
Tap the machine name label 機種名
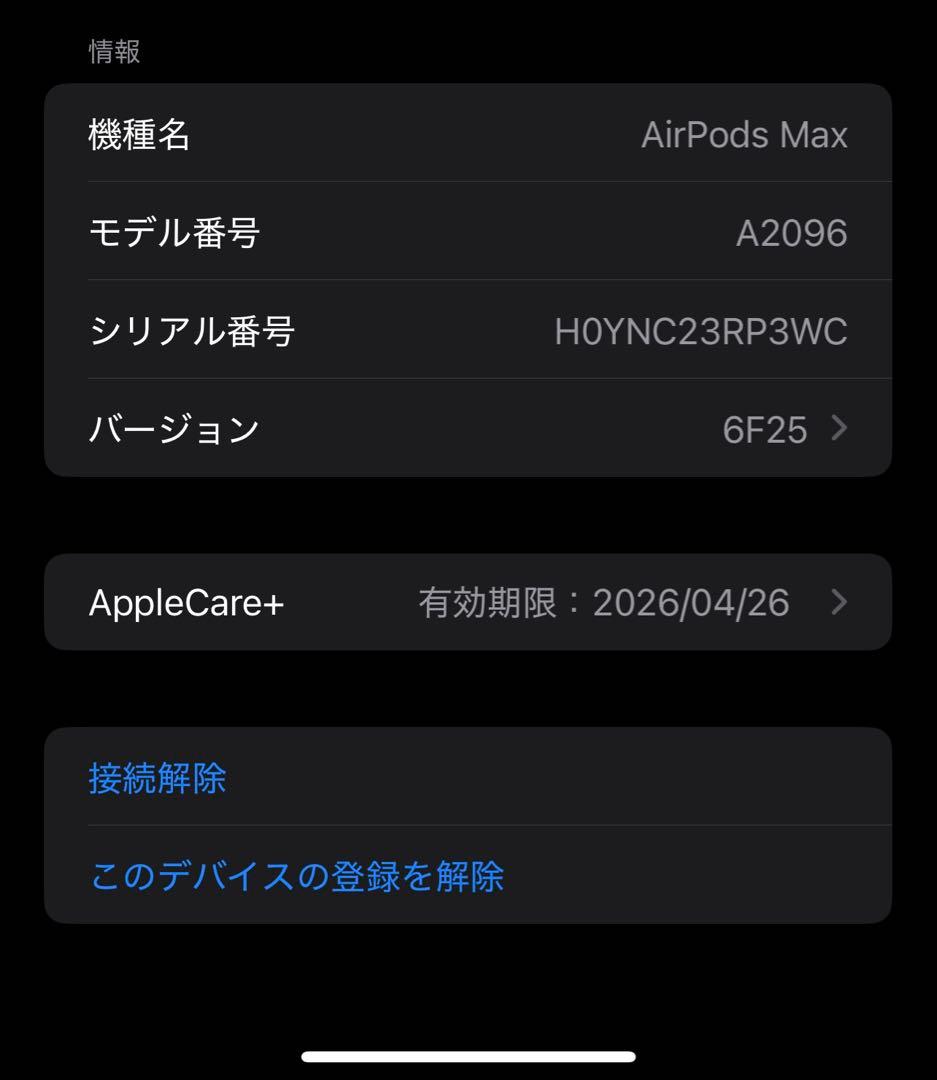click(135, 134)
